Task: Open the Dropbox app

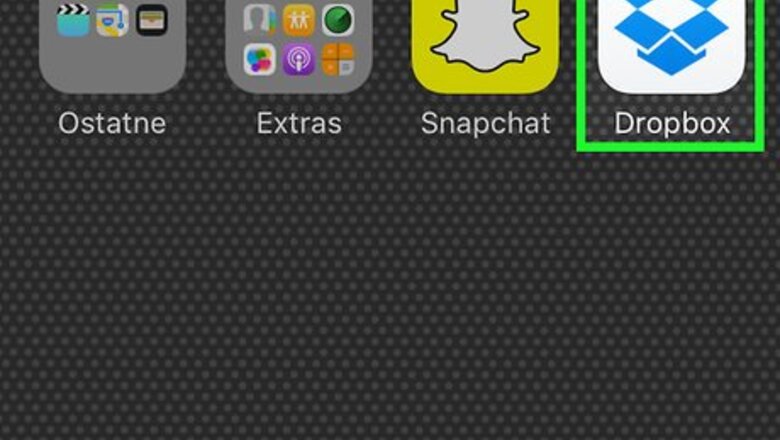Action: click(x=671, y=45)
